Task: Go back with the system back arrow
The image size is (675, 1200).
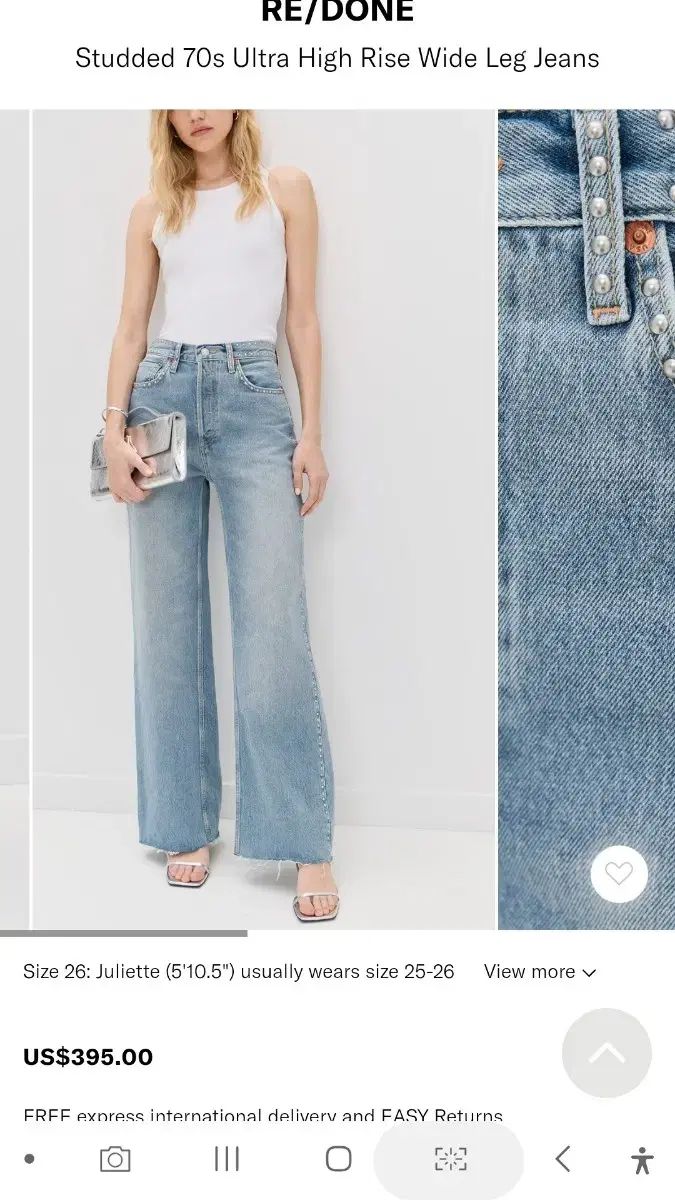Action: click(x=563, y=1159)
